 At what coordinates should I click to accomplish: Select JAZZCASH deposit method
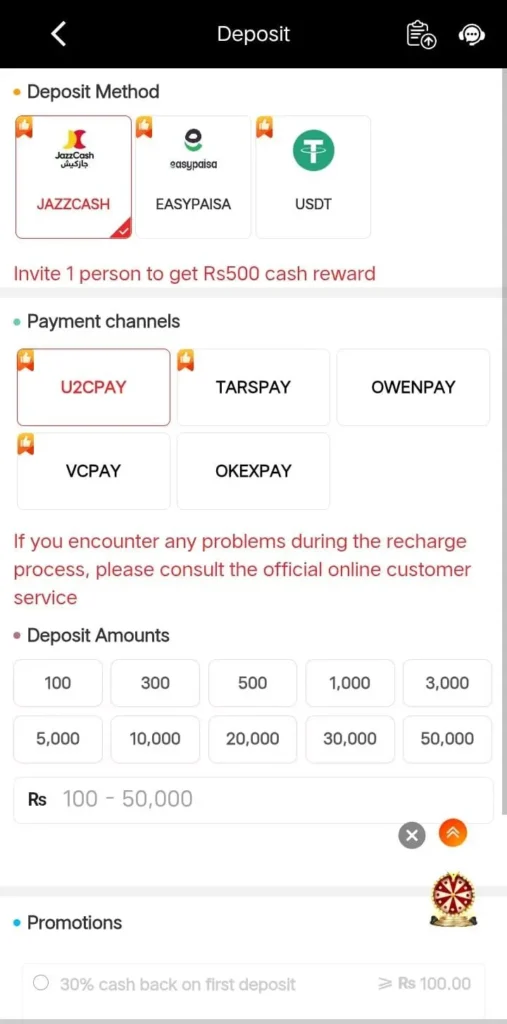click(73, 177)
